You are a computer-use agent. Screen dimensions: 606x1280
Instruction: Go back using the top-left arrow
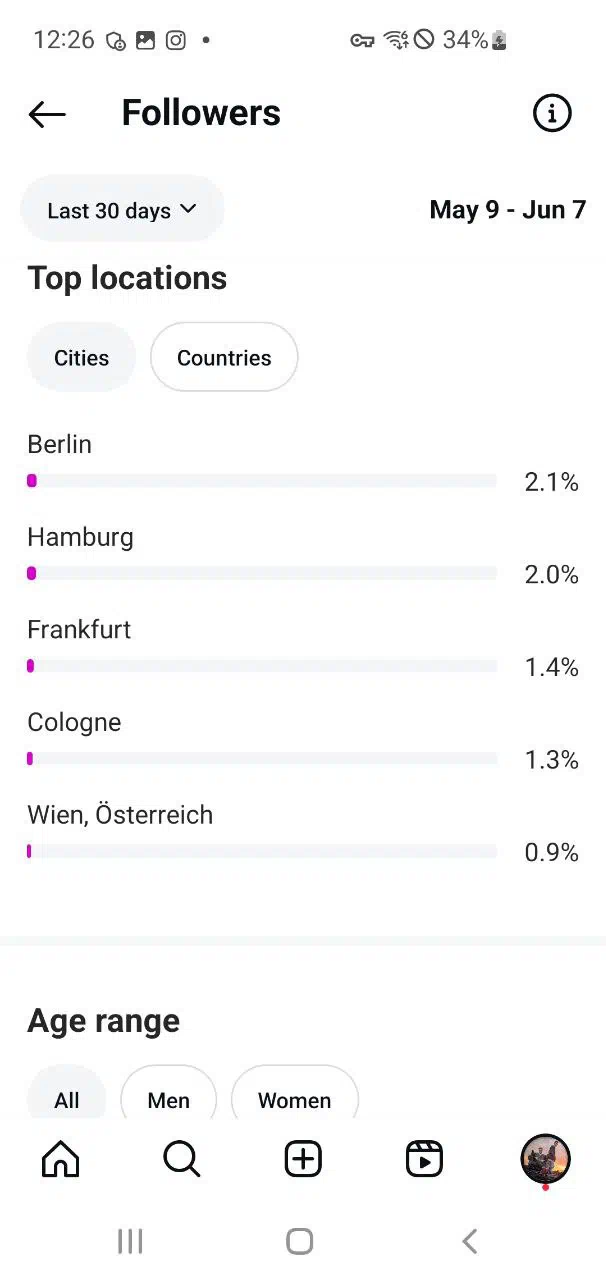[47, 114]
